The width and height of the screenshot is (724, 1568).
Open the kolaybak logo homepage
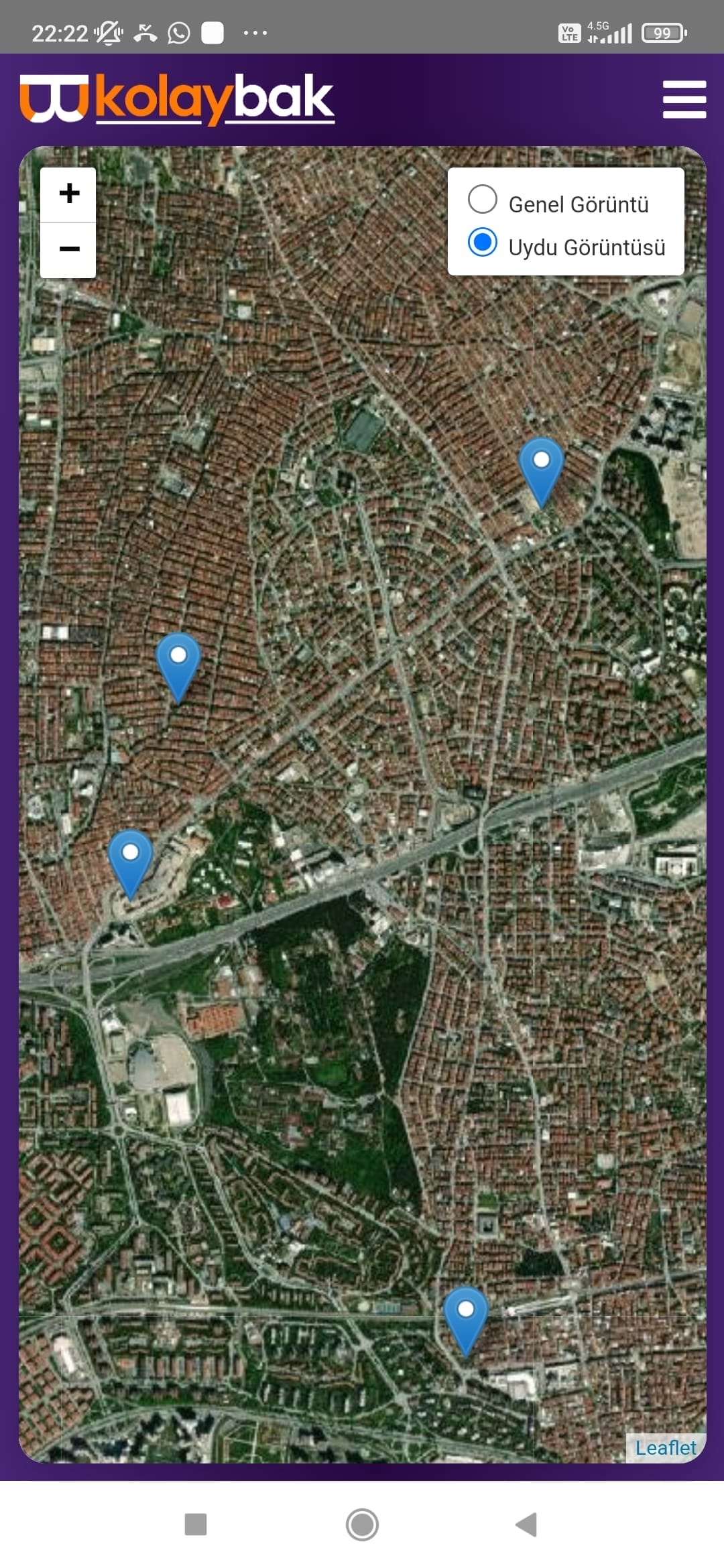pyautogui.click(x=177, y=99)
